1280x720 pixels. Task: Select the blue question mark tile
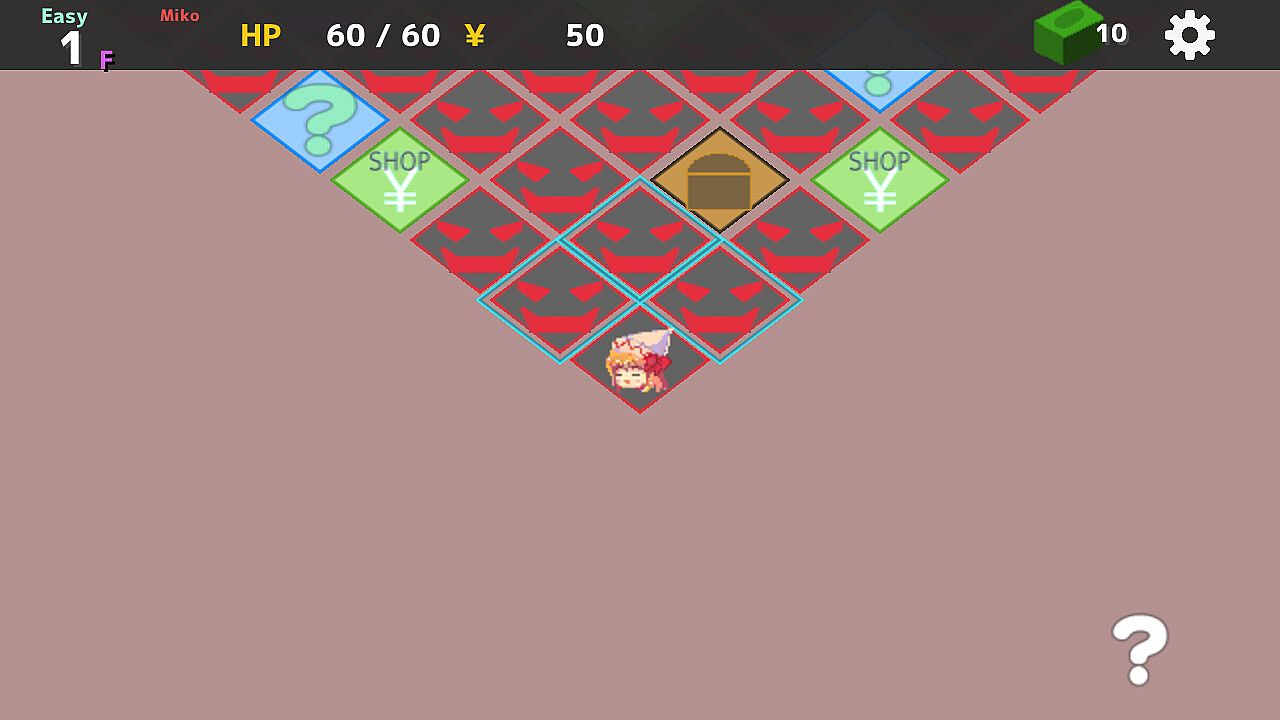[x=319, y=121]
